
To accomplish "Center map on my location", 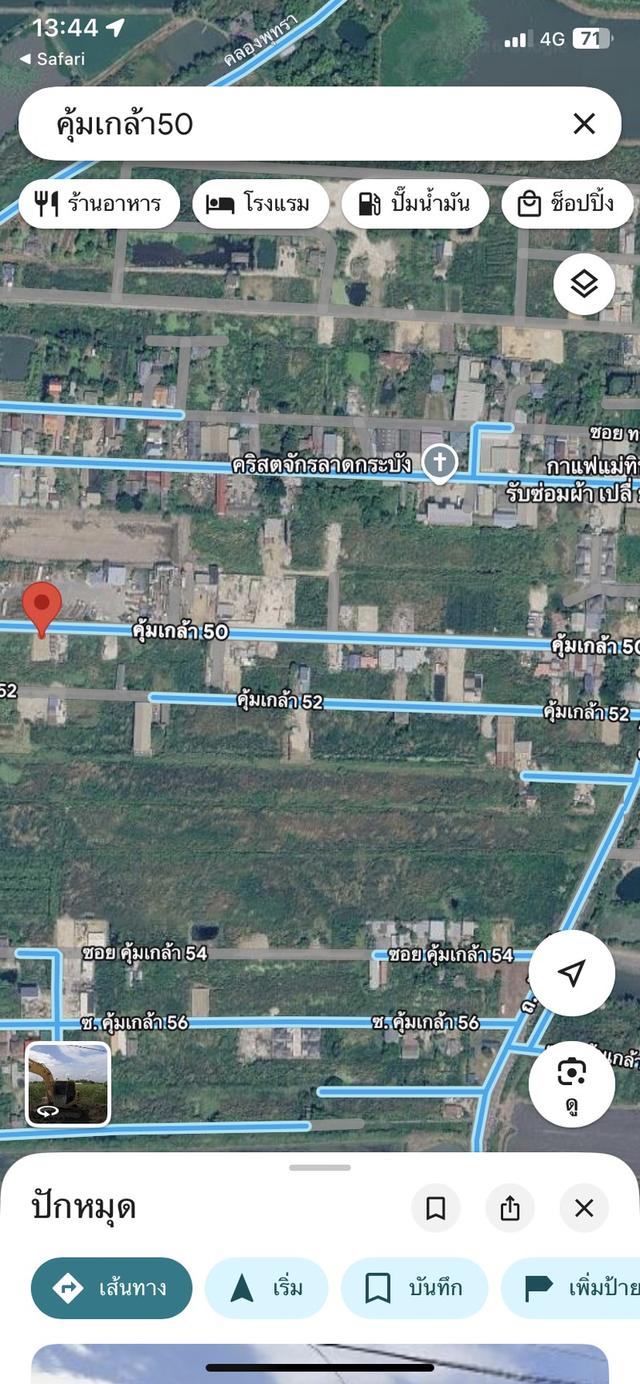I will click(x=572, y=974).
